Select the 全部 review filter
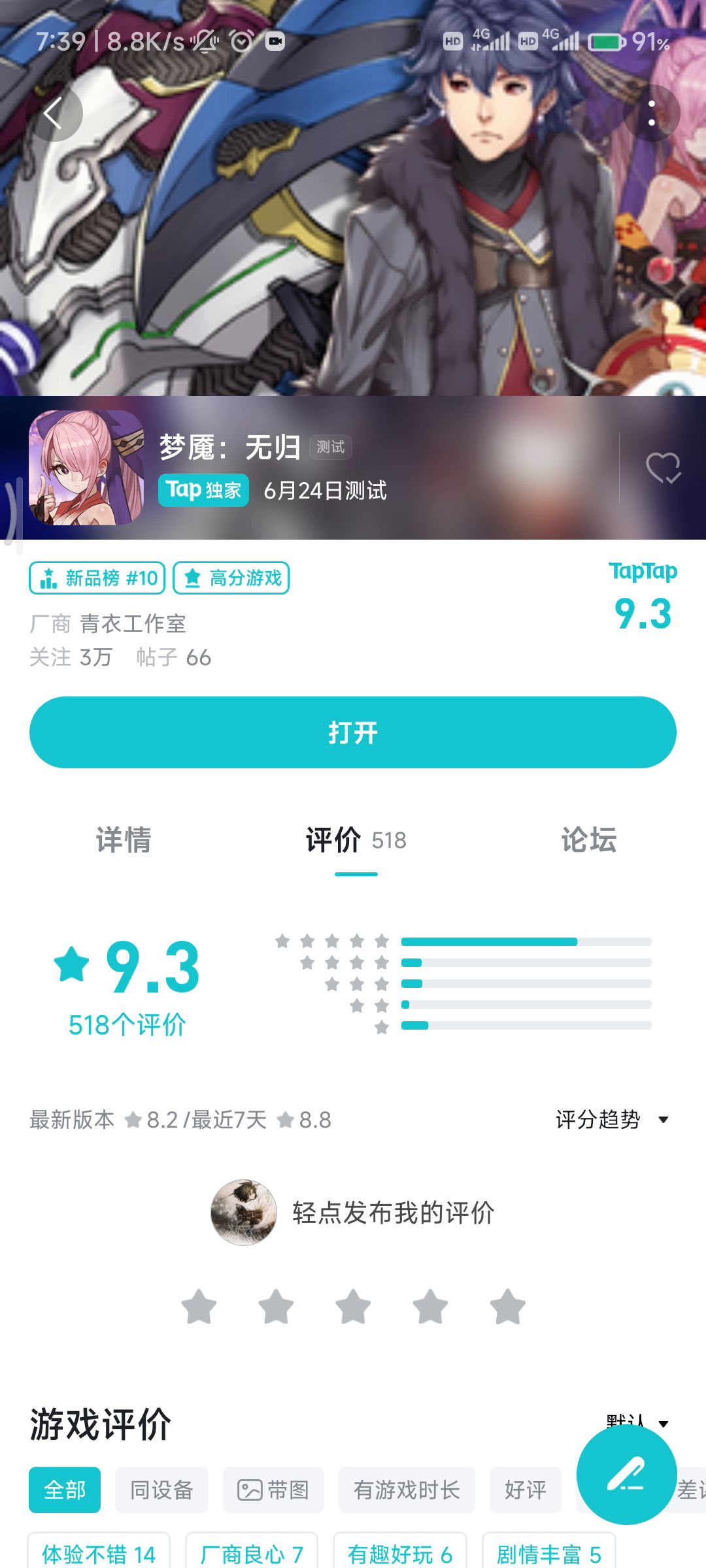 tap(65, 1490)
